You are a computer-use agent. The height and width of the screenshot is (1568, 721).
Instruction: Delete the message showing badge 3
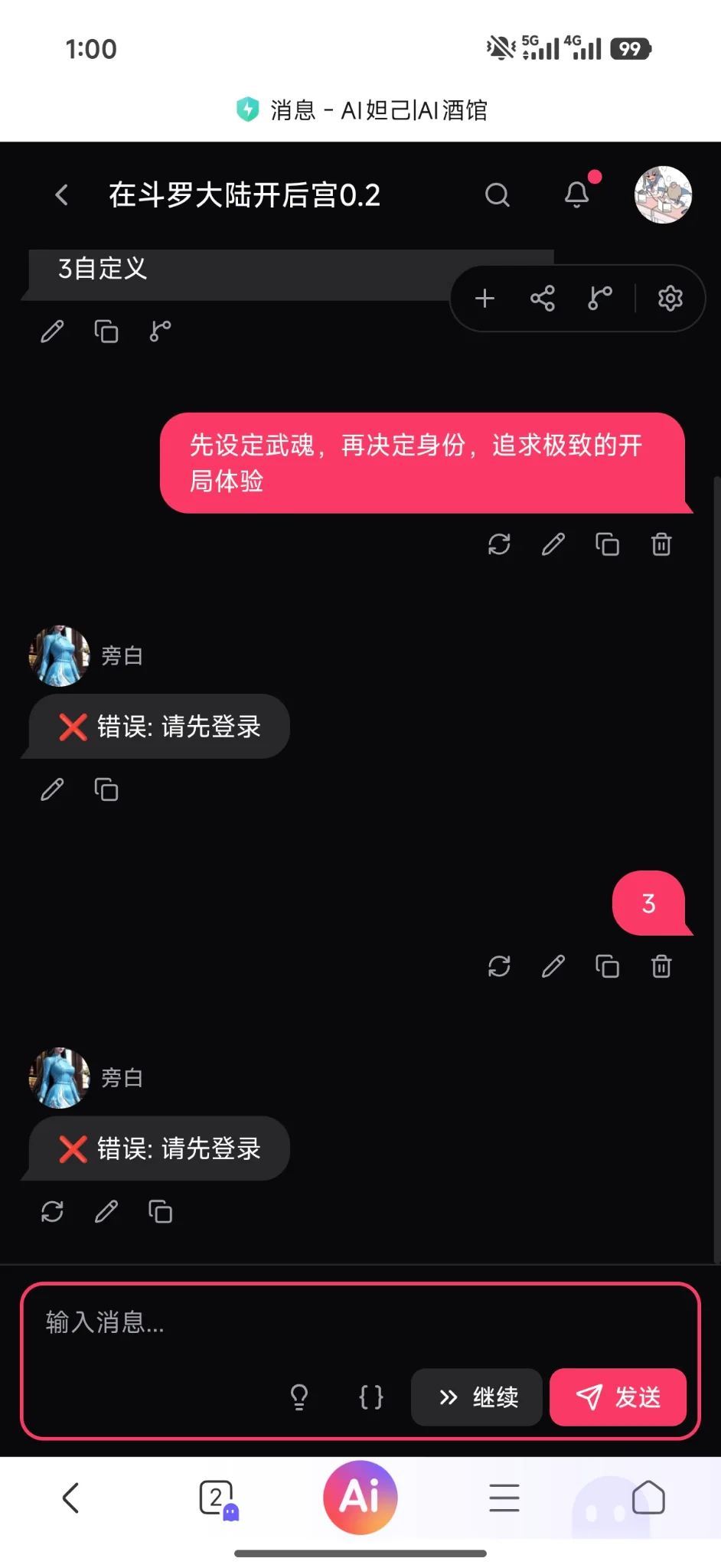(661, 966)
